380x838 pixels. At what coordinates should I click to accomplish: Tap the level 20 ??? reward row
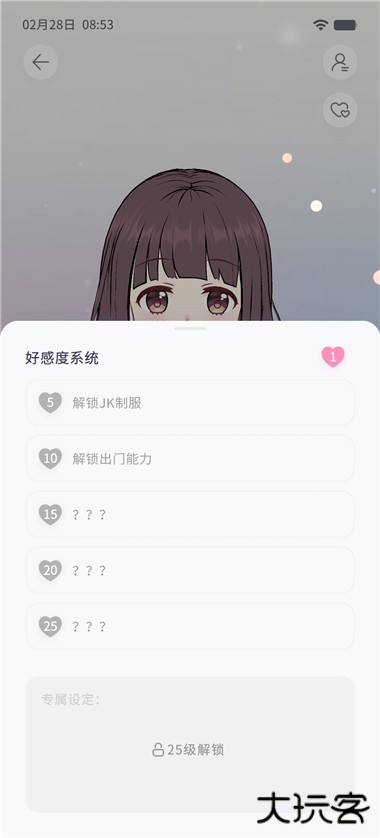click(190, 570)
